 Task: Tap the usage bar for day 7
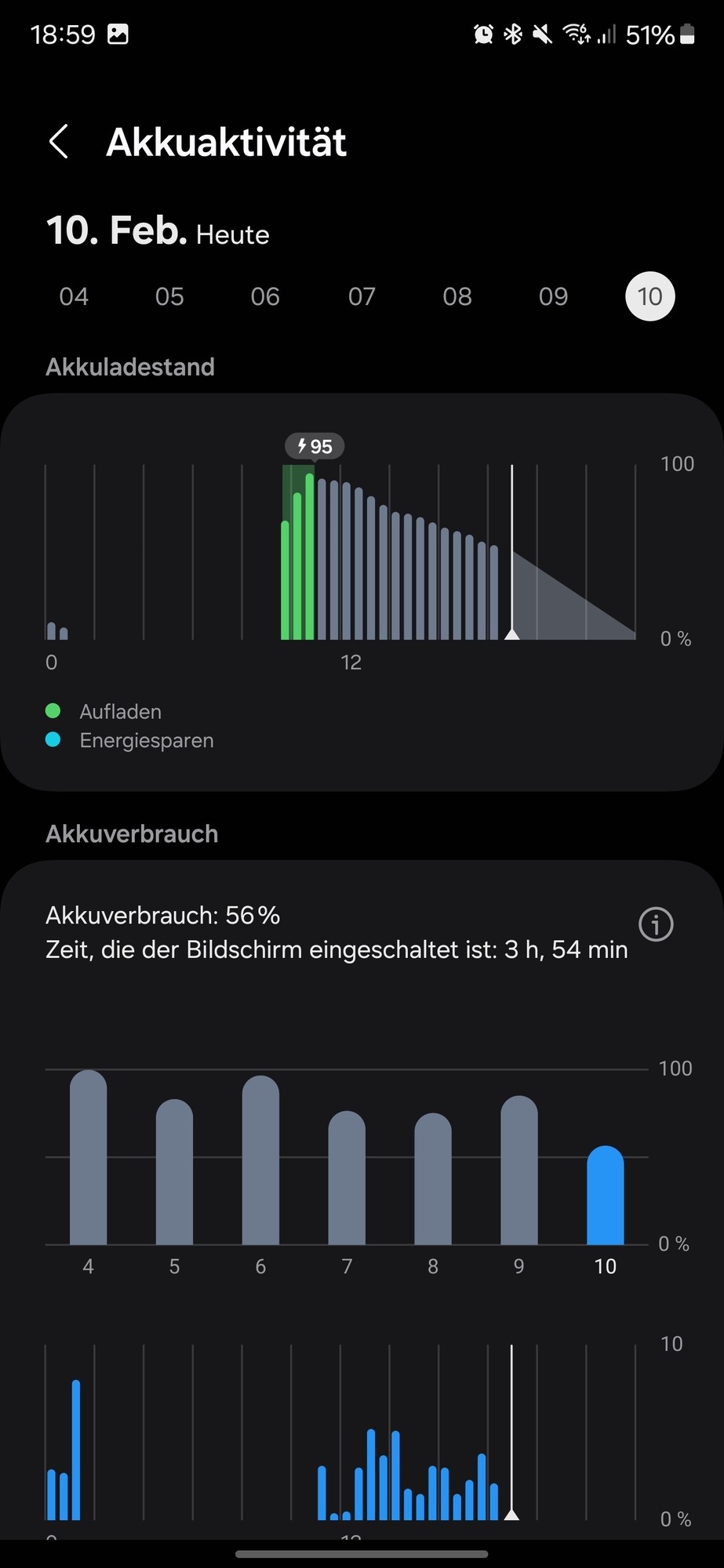coord(347,1178)
